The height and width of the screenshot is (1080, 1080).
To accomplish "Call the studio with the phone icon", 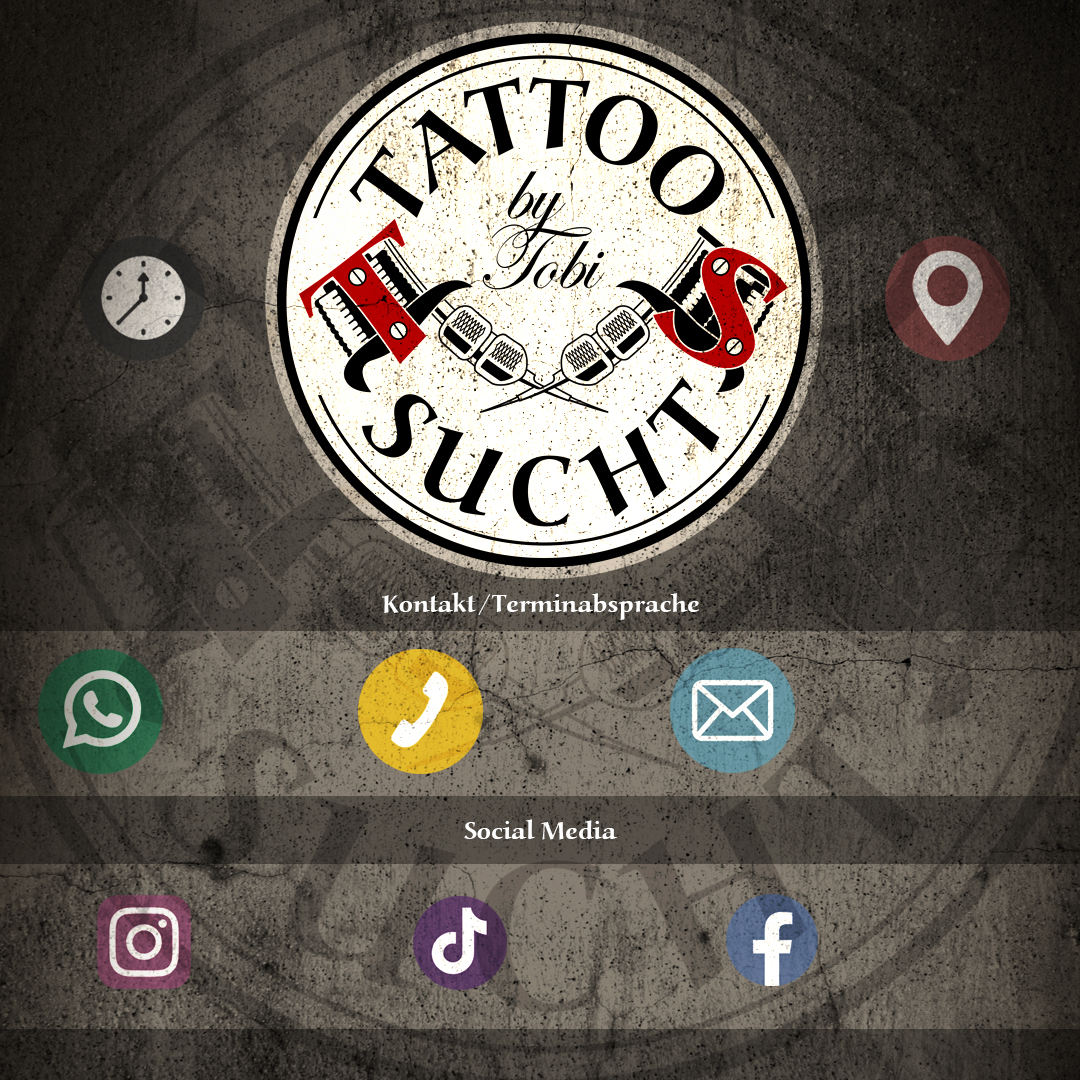I will pos(420,711).
